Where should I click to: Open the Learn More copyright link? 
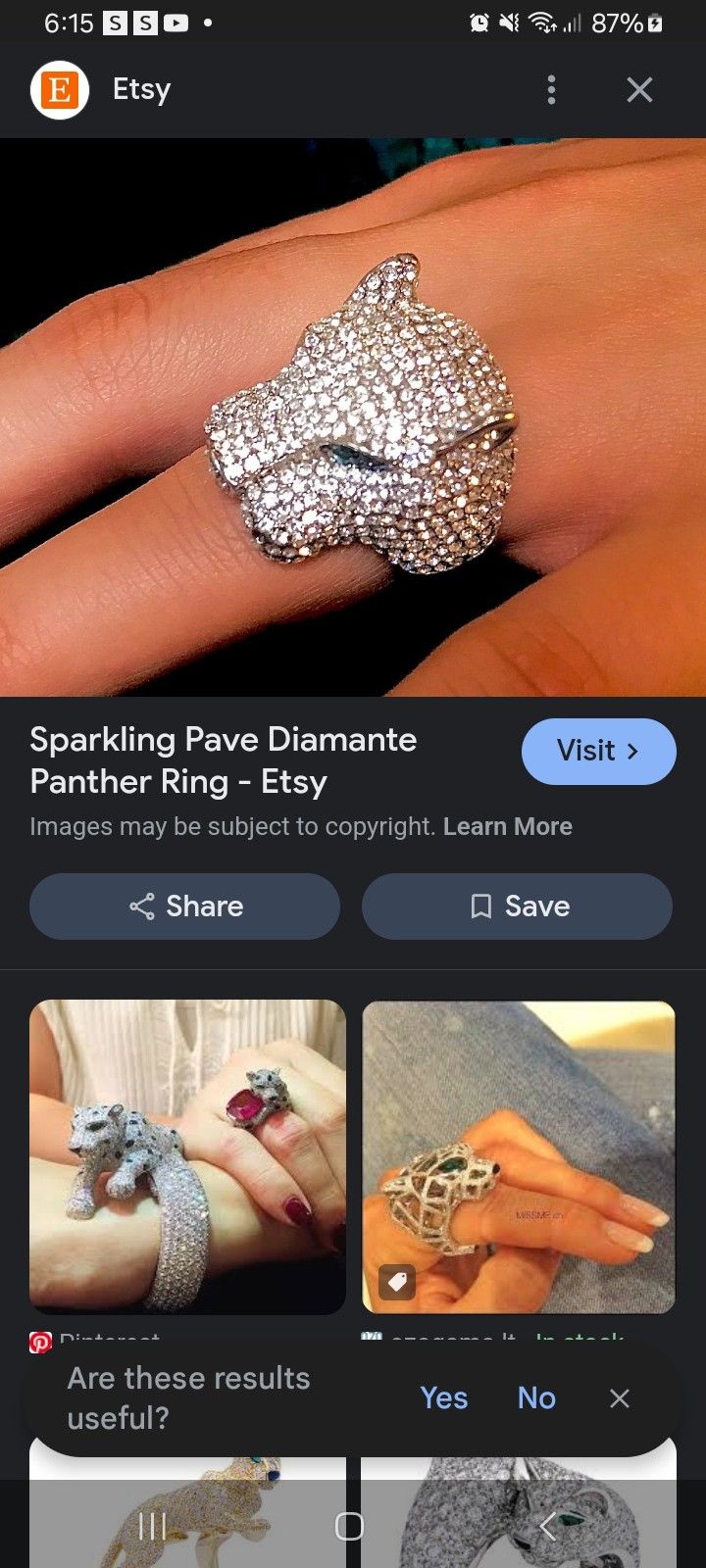point(507,826)
